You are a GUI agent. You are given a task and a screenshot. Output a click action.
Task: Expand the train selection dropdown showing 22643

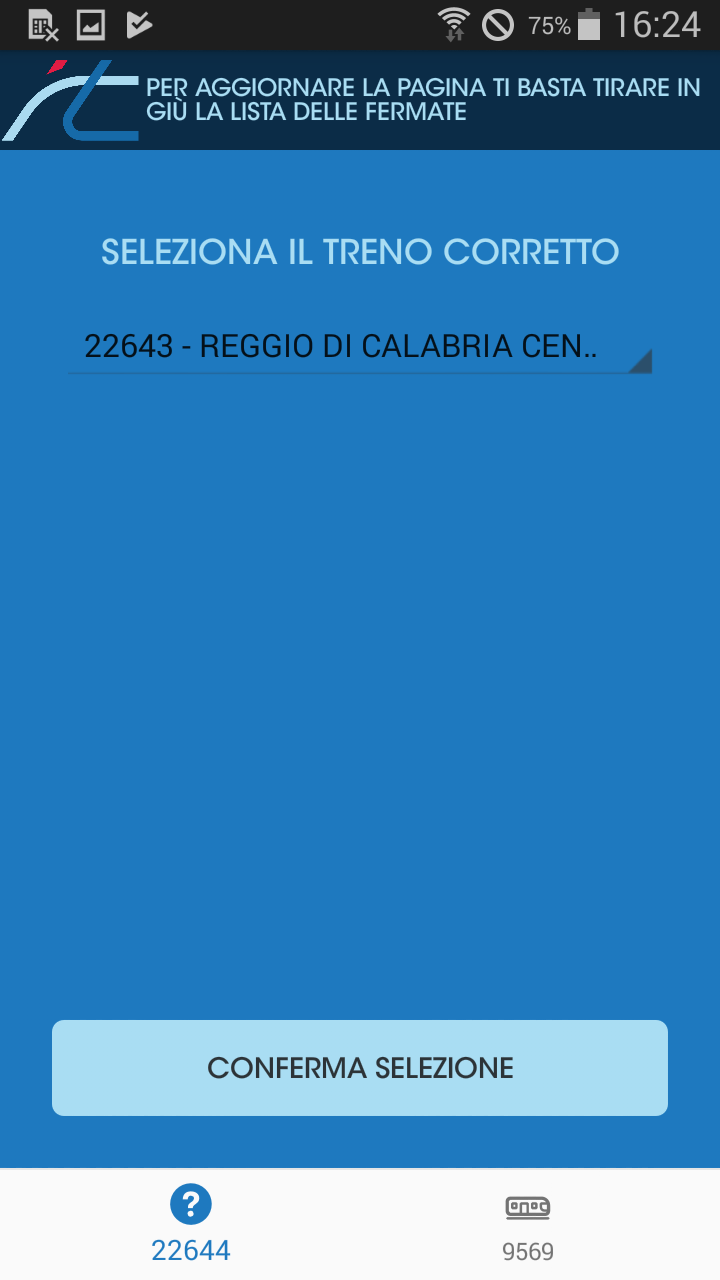(360, 347)
